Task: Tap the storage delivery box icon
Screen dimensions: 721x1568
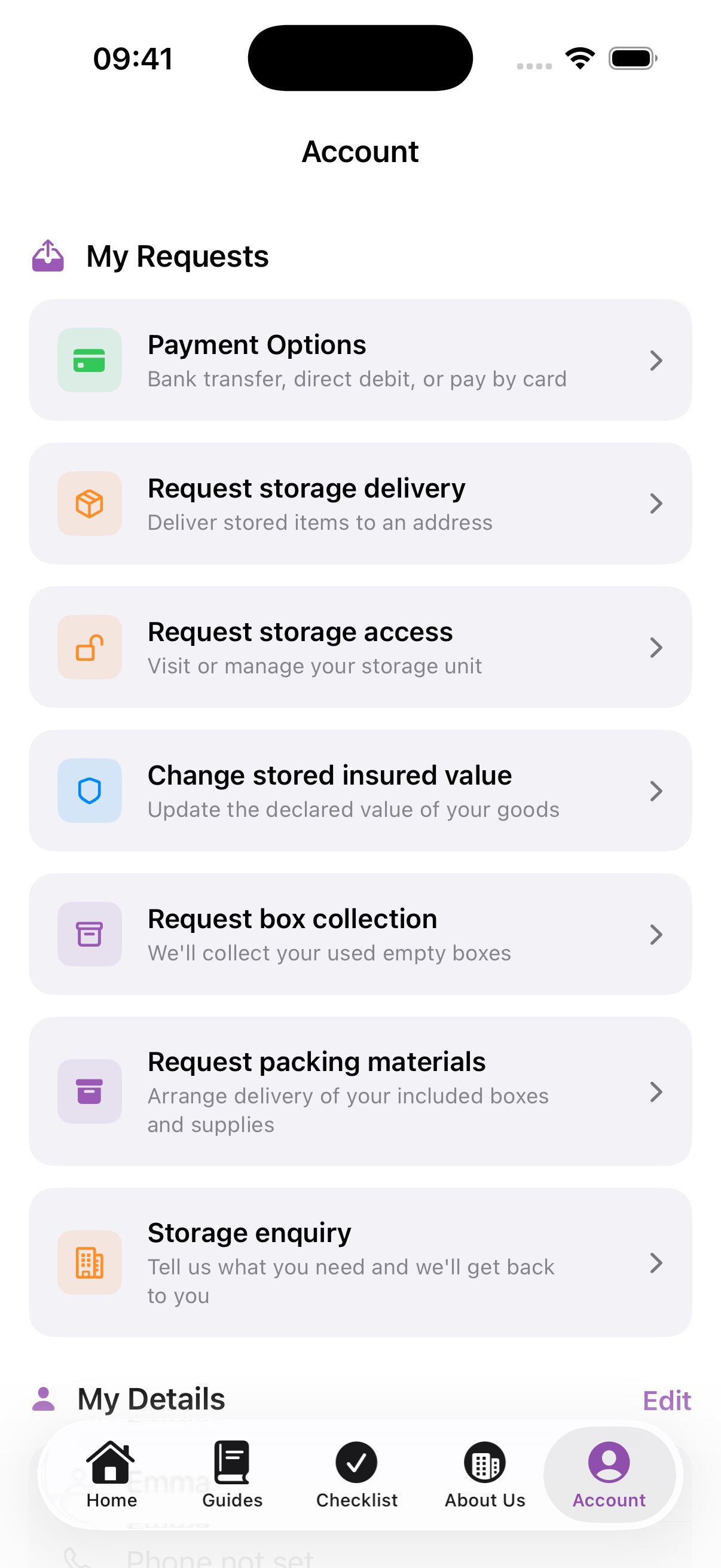Action: pyautogui.click(x=90, y=504)
